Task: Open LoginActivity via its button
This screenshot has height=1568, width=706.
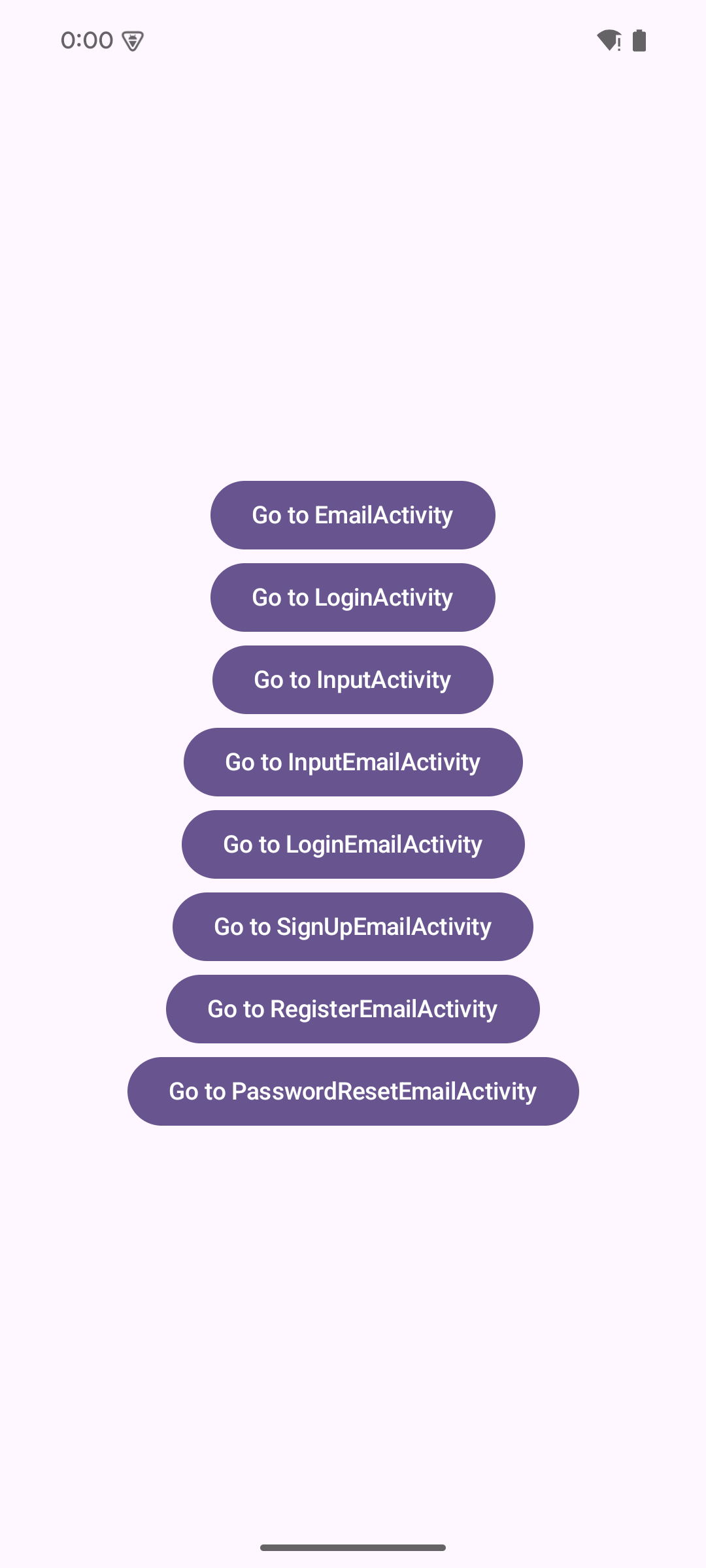Action: (352, 598)
